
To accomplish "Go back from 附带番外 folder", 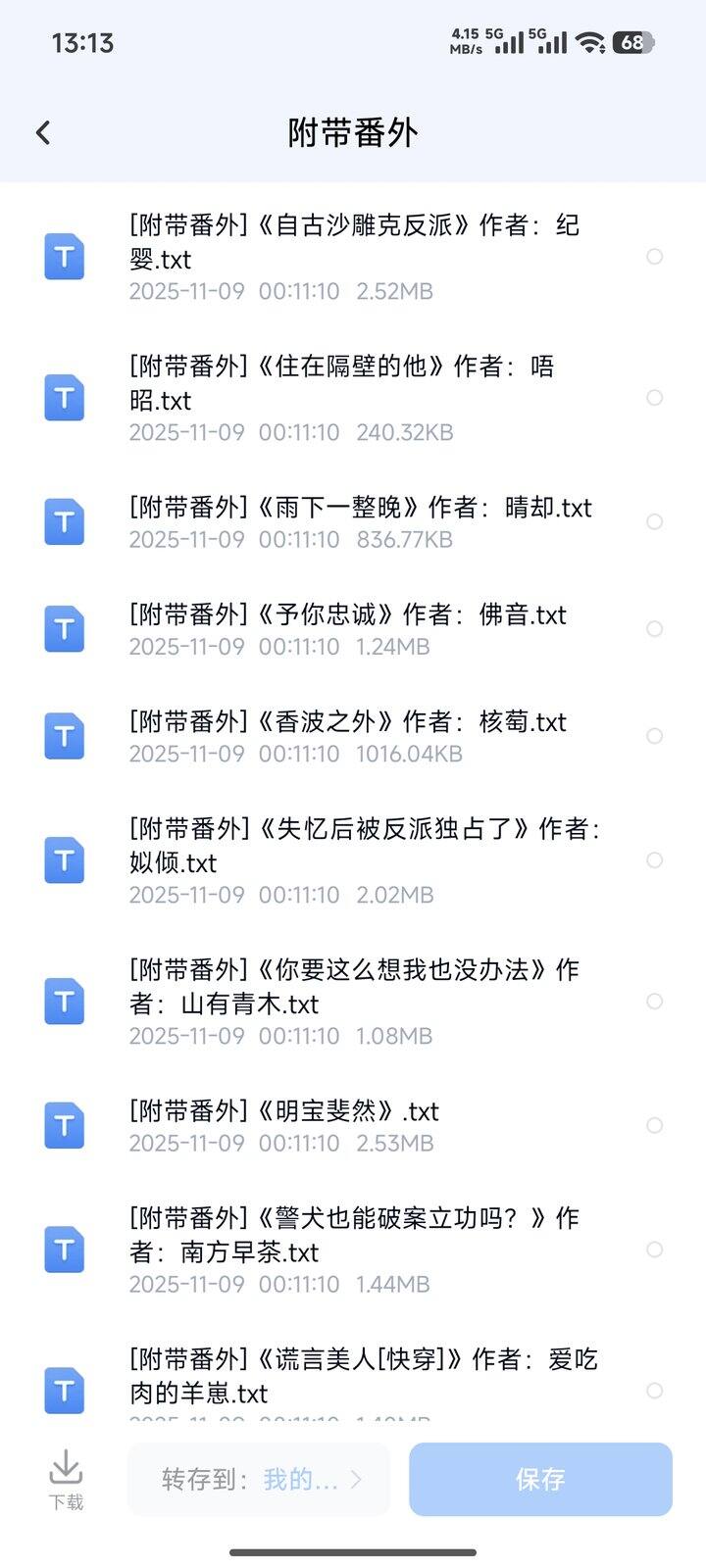I will [x=43, y=132].
